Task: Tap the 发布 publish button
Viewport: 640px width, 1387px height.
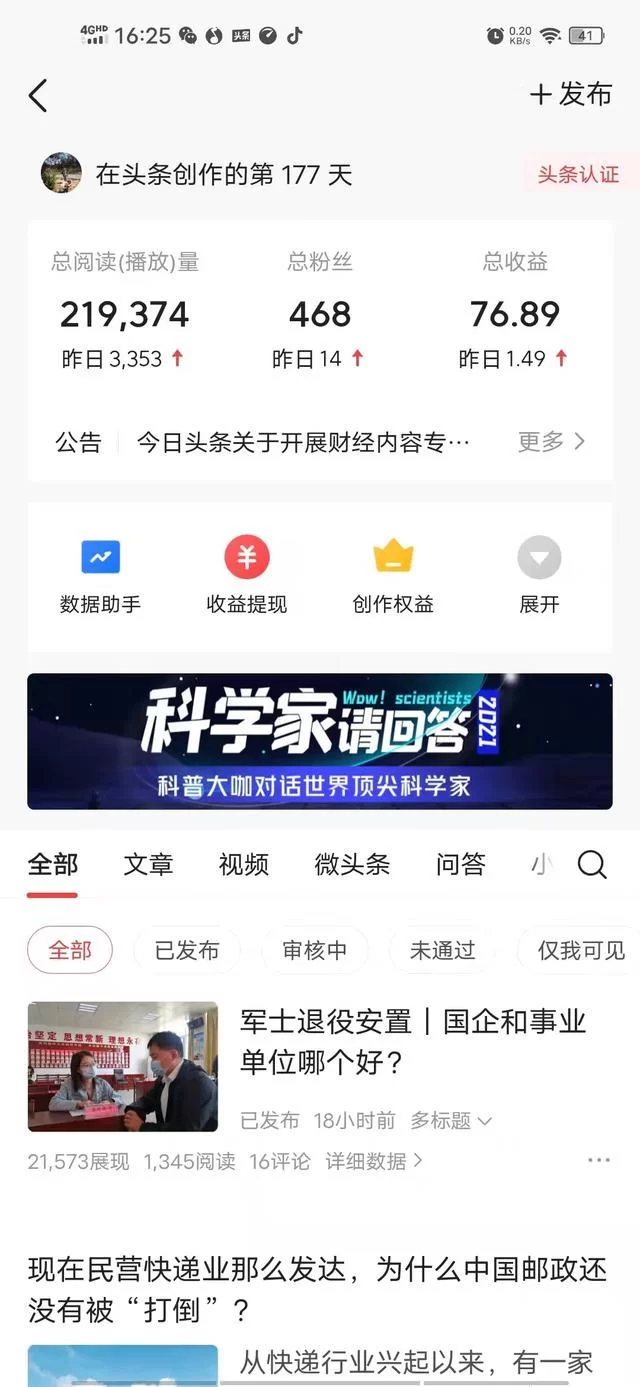Action: (x=571, y=95)
